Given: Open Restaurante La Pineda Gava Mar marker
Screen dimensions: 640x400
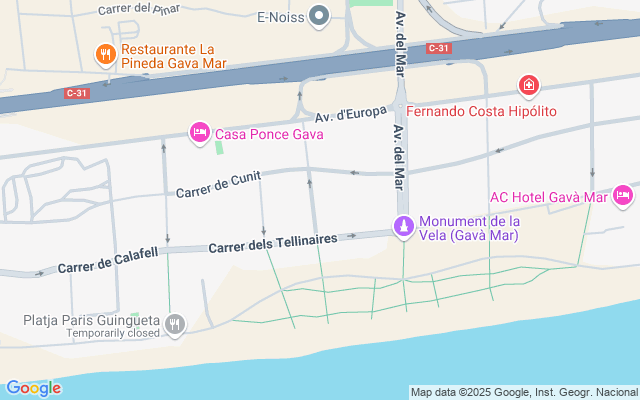Looking at the screenshot, I should pos(104,54).
